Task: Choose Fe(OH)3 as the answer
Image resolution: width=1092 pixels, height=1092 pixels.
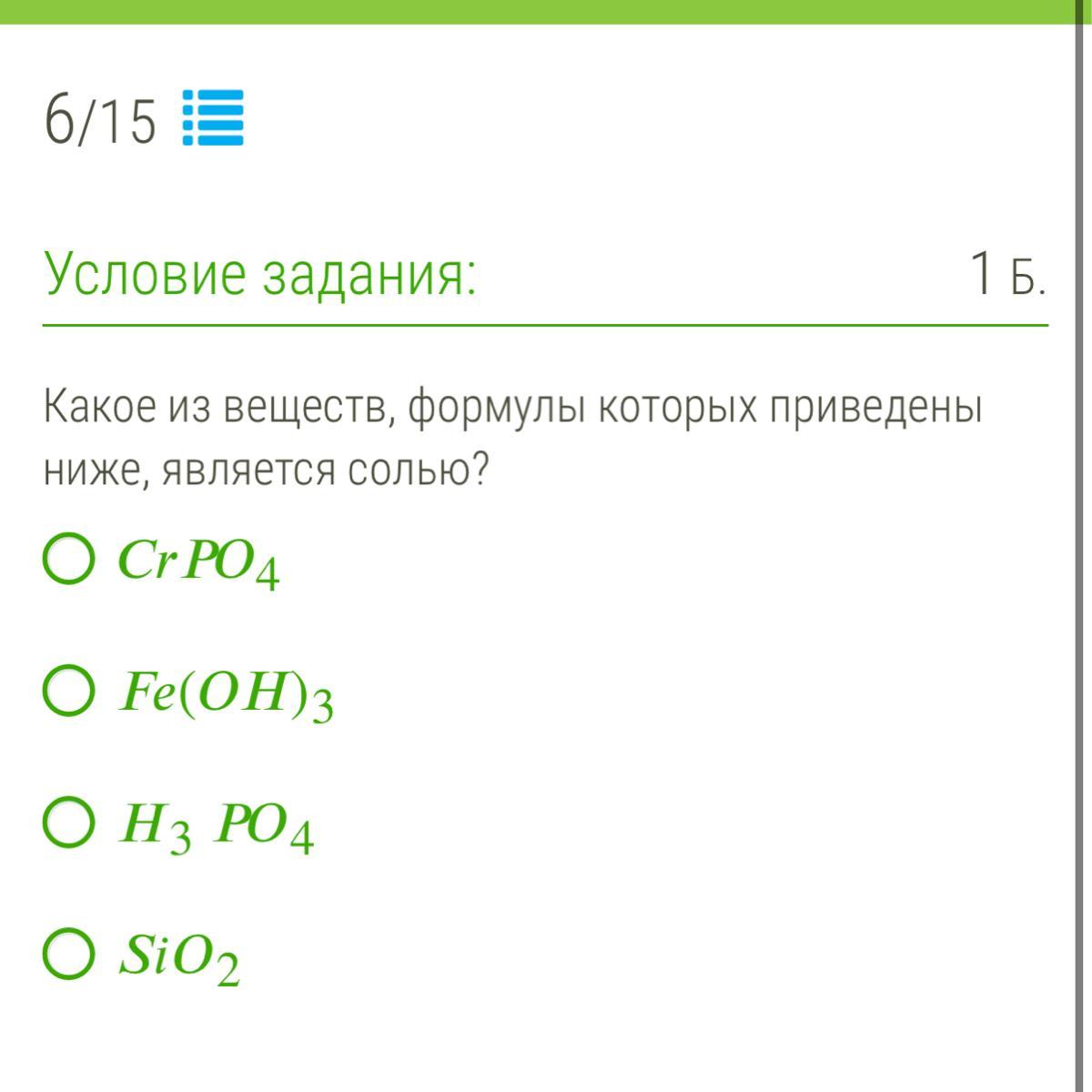Action: pyautogui.click(x=68, y=691)
